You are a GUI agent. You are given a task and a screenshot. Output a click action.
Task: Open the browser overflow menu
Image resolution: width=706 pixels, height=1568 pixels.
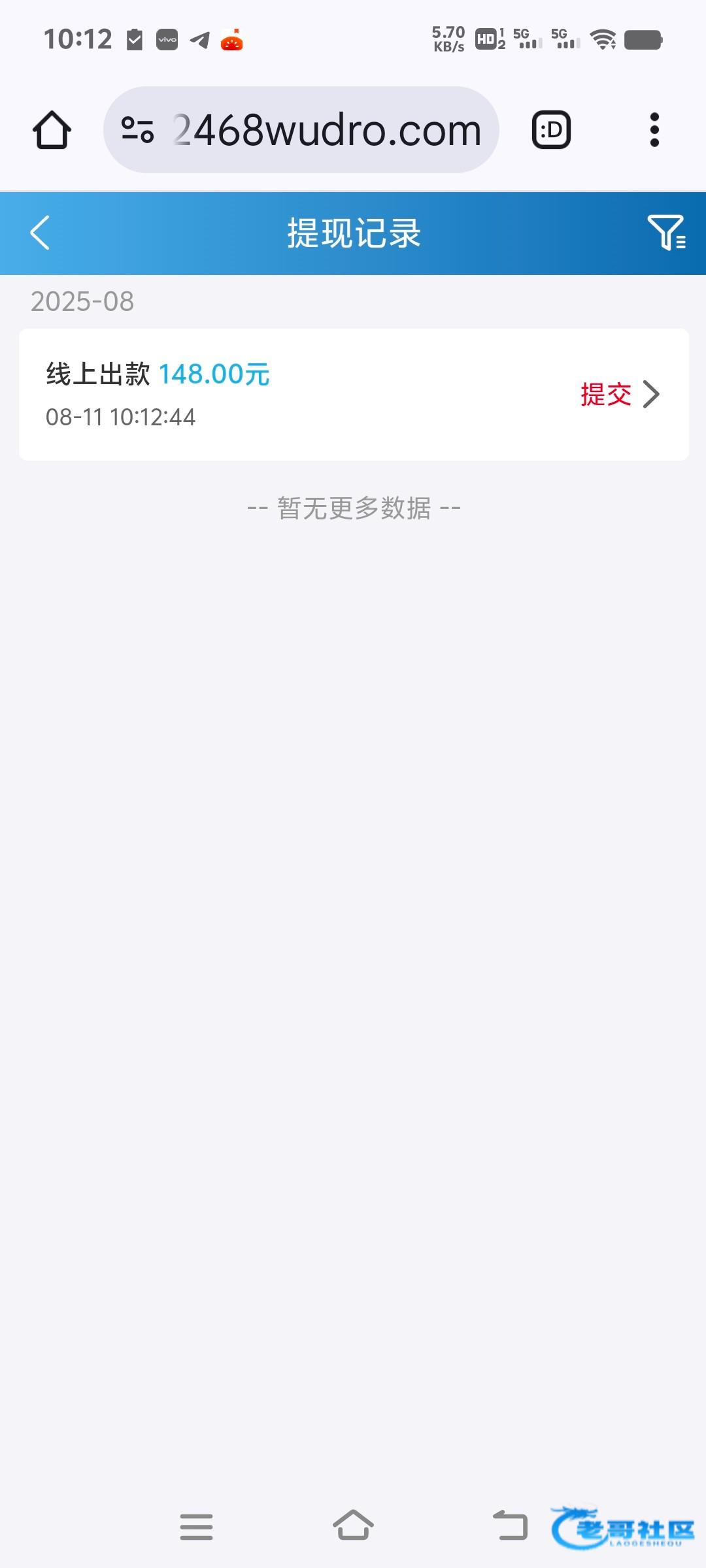click(x=654, y=130)
